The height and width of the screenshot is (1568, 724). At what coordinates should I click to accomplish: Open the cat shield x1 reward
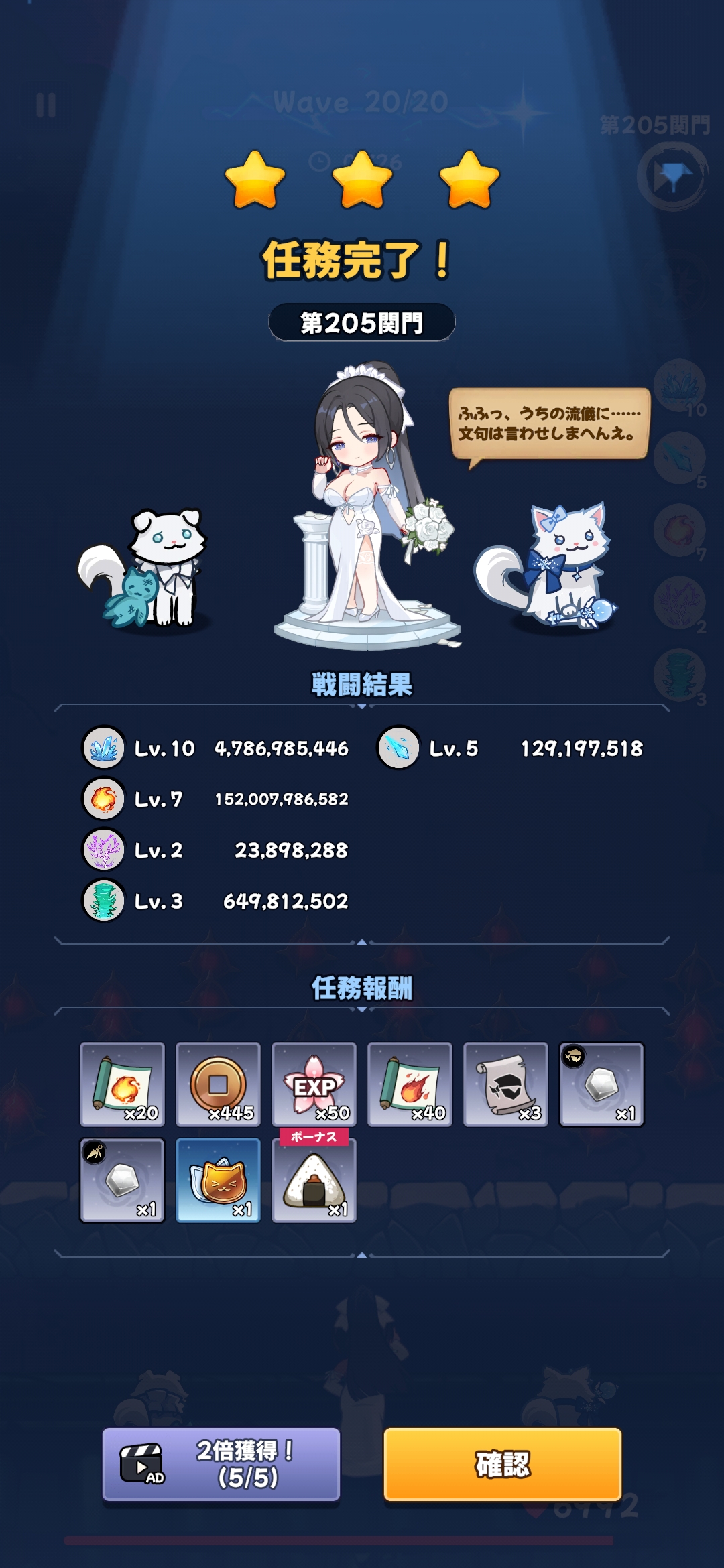[x=218, y=1180]
